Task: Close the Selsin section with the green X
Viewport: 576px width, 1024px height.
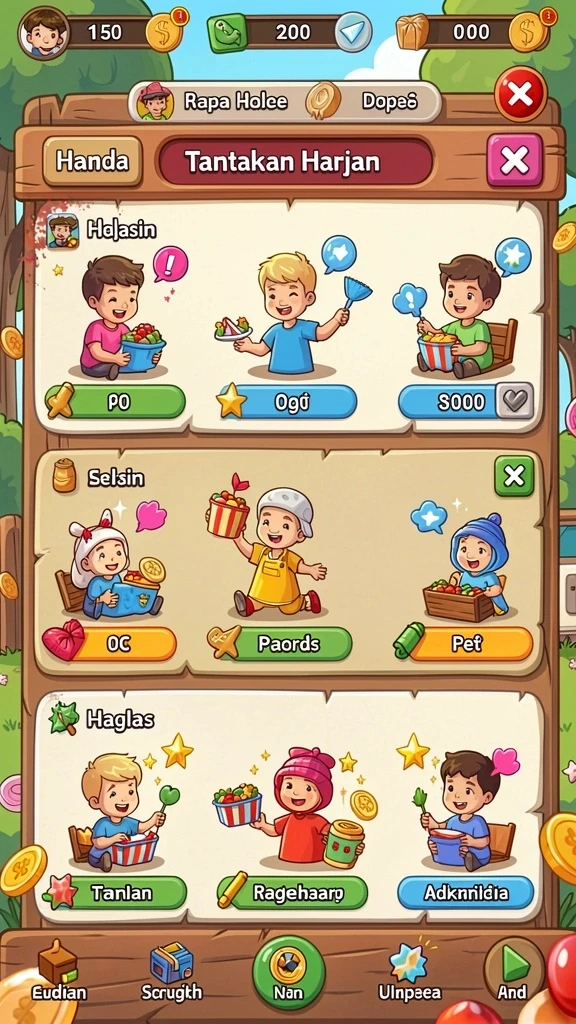Action: (x=514, y=476)
